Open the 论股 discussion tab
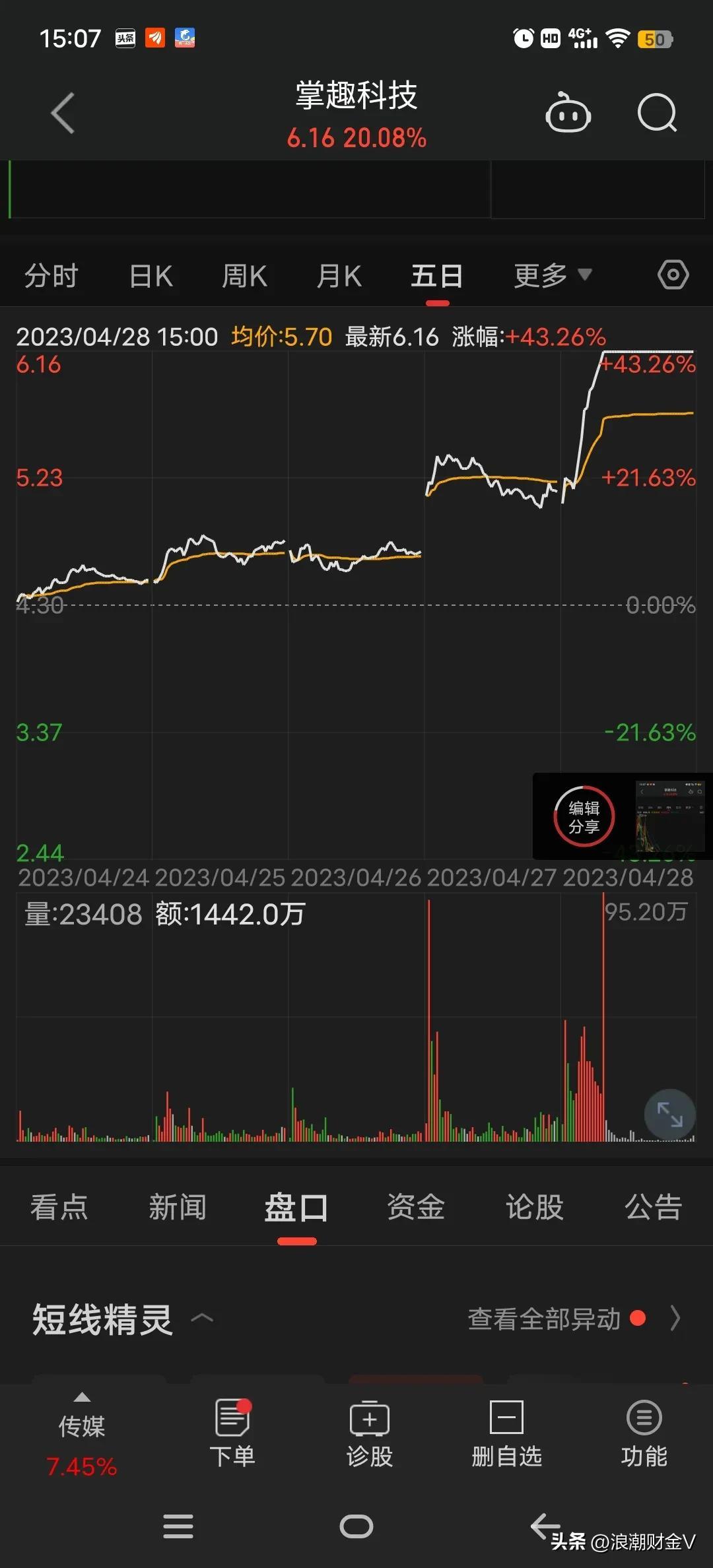Viewport: 713px width, 1568px height. (535, 1207)
